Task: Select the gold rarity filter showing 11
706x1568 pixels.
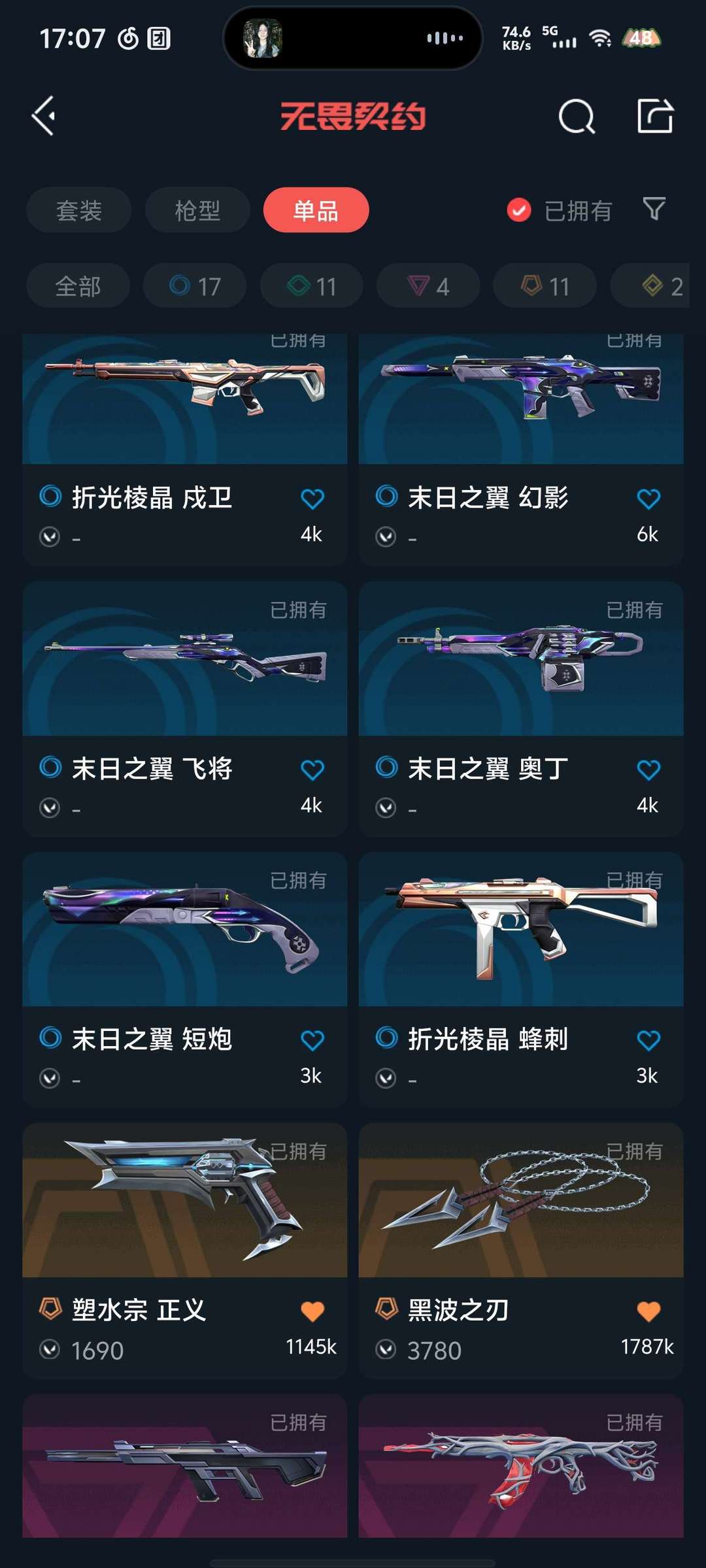Action: [543, 285]
